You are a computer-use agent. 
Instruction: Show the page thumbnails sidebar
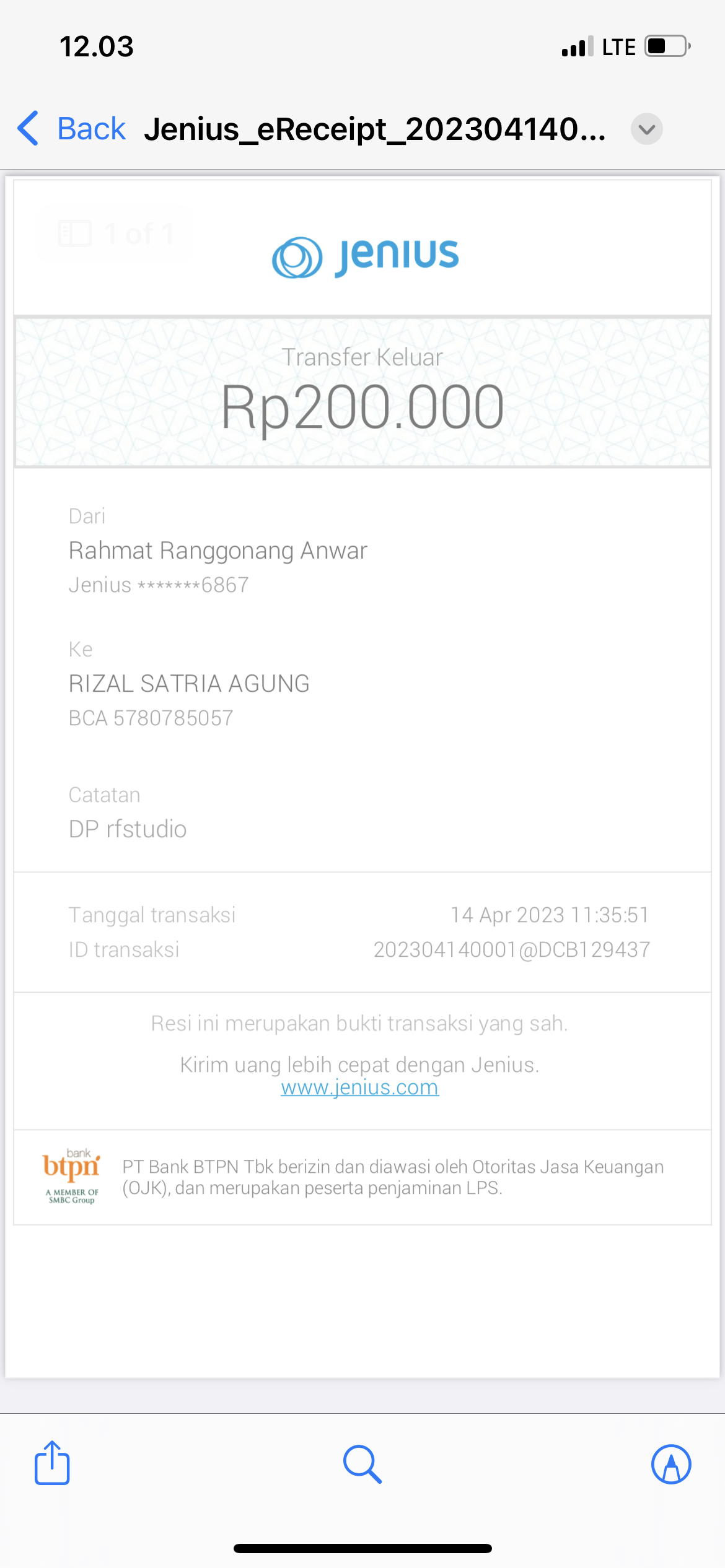pyautogui.click(x=75, y=234)
